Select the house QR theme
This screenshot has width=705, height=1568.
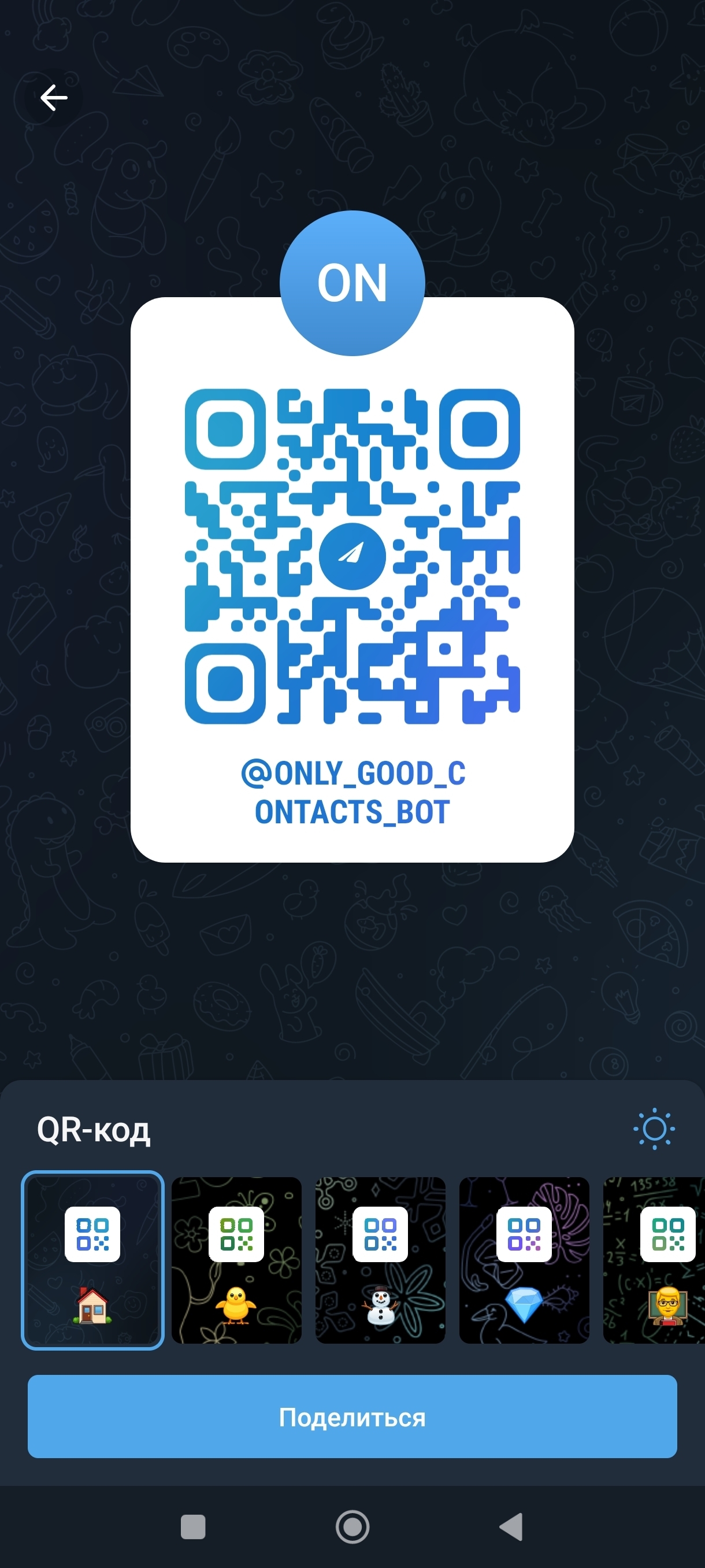tap(92, 1260)
